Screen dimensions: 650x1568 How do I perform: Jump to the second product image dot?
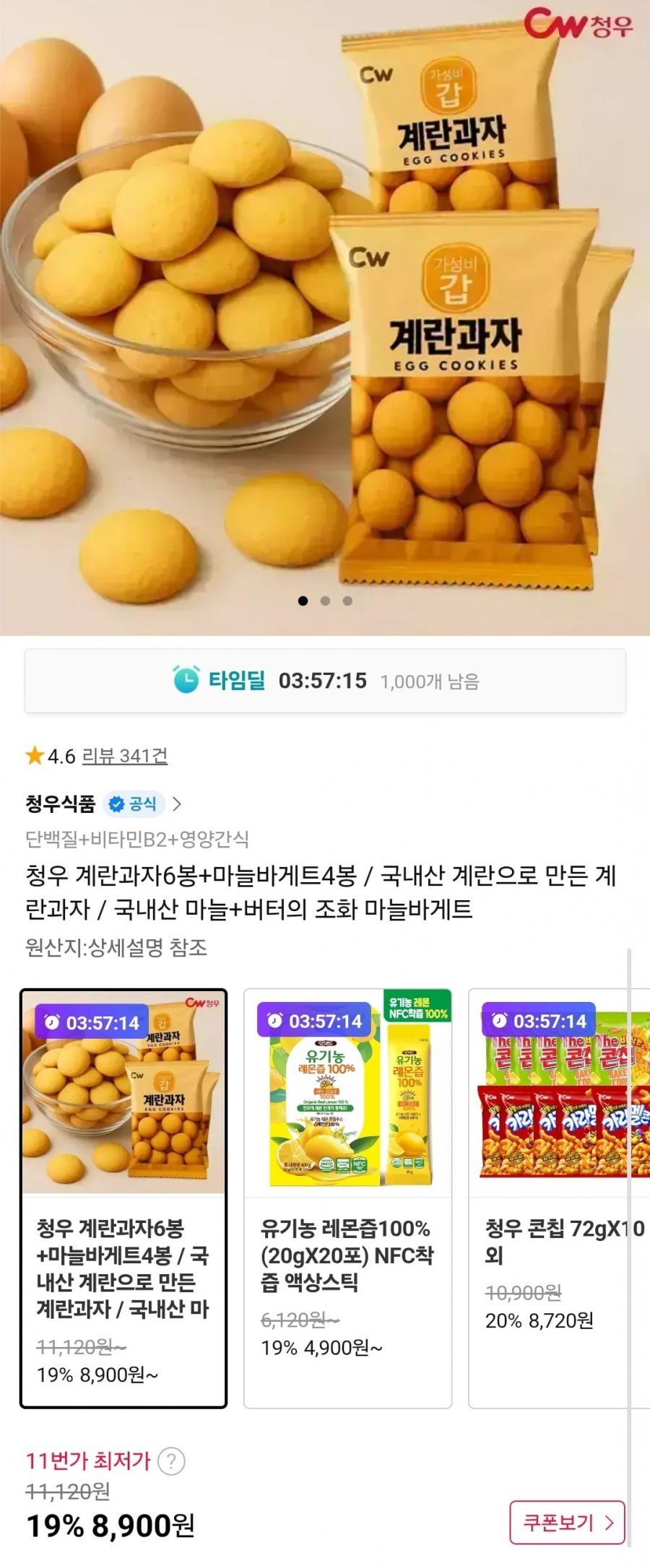point(325,601)
